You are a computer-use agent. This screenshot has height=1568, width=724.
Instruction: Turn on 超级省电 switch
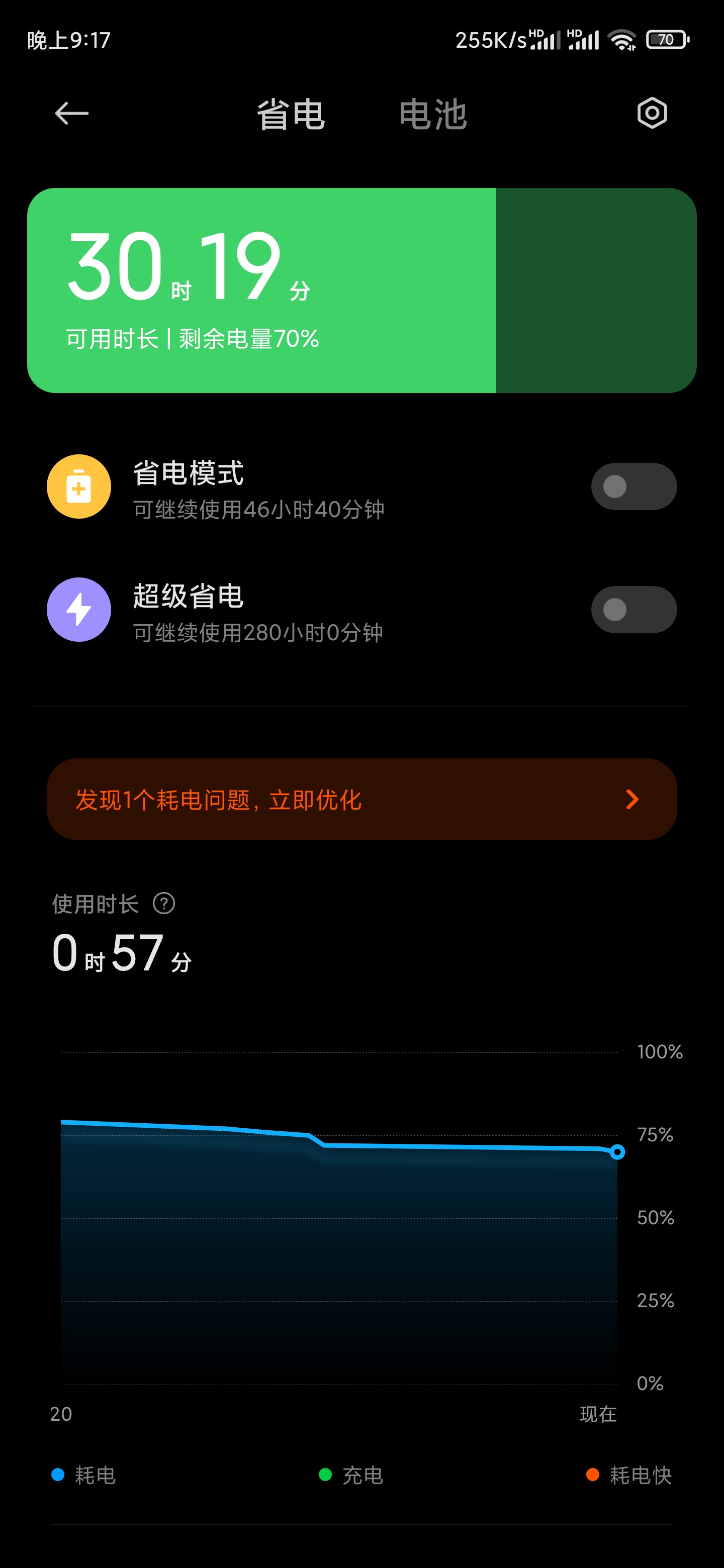coord(634,609)
